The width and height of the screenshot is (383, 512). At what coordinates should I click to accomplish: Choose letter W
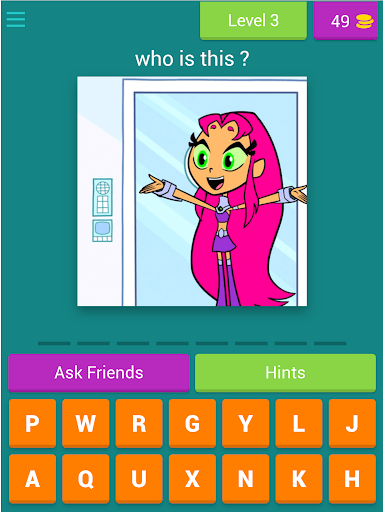(x=86, y=423)
